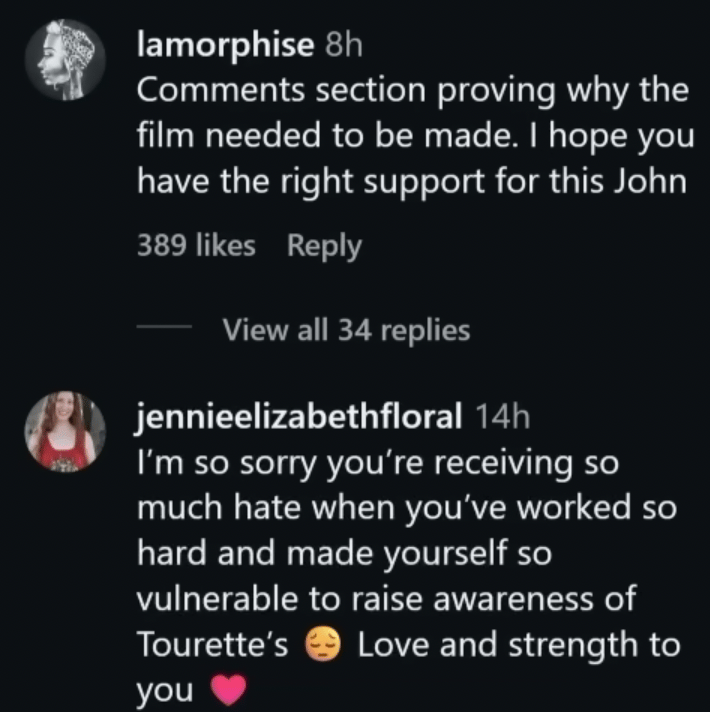
Task: Open the lamorphise username
Action: (x=226, y=46)
